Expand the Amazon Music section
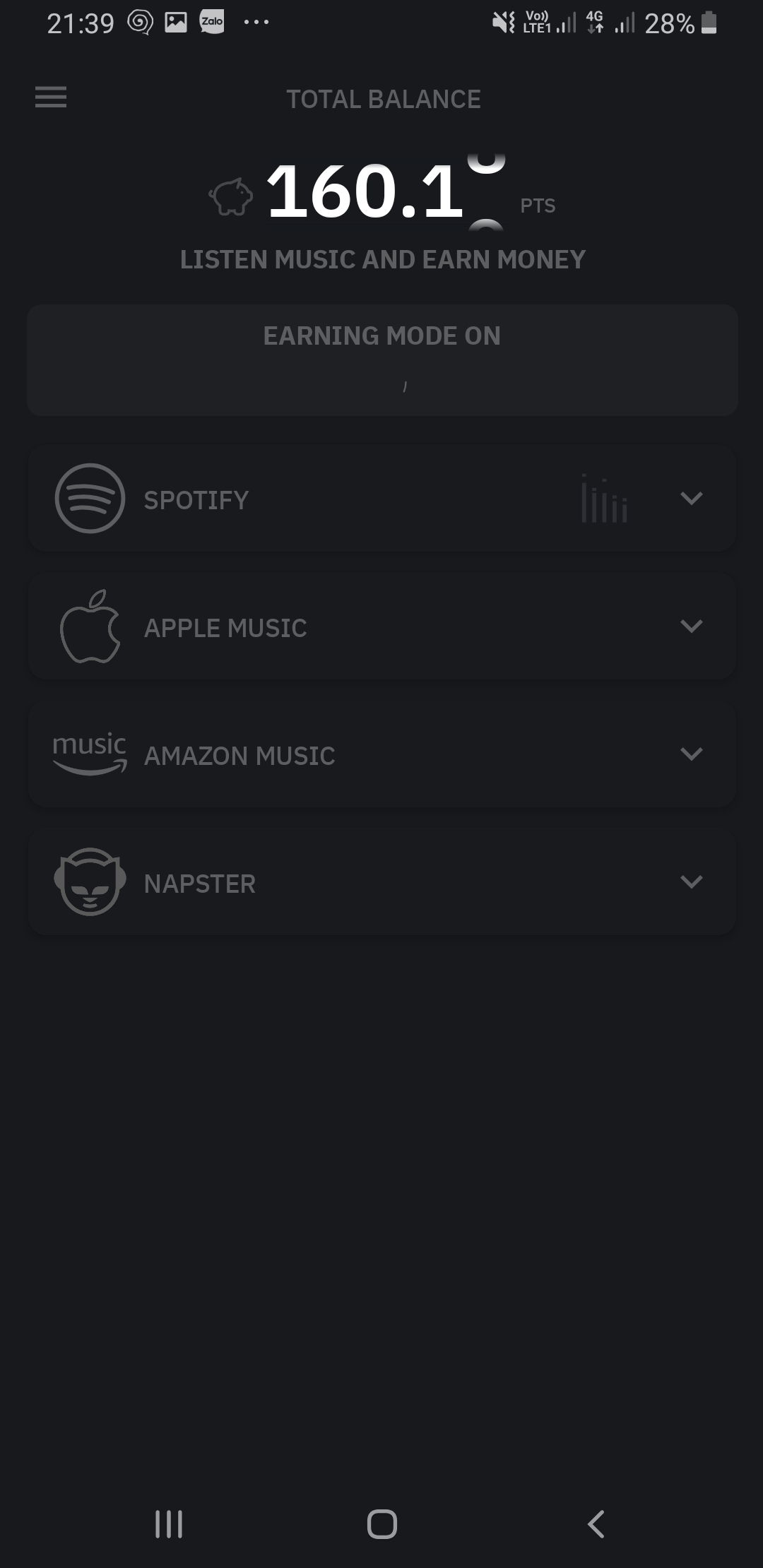The height and width of the screenshot is (1568, 763). click(x=690, y=754)
